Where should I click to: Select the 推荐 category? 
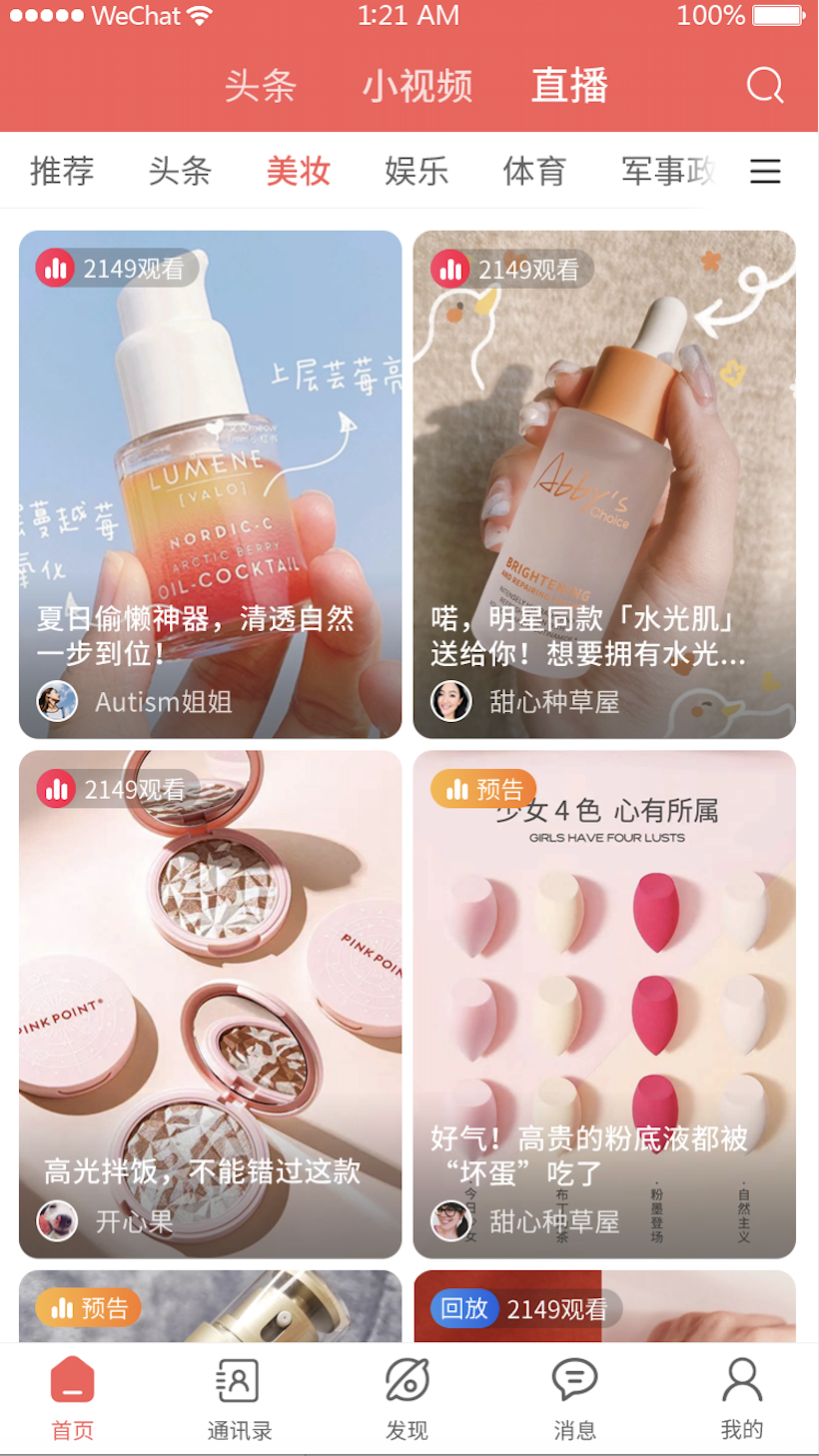coord(62,171)
